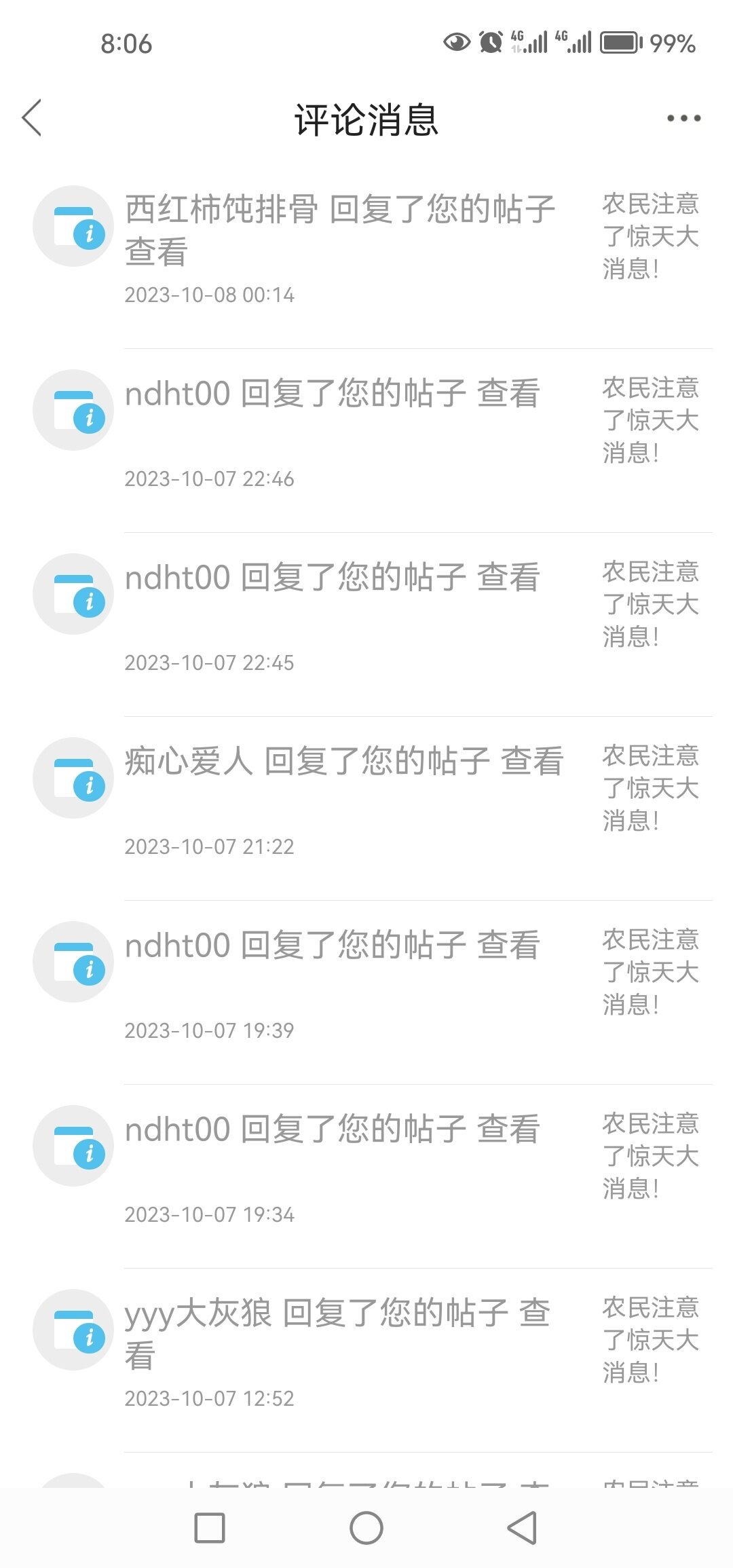Screen dimensions: 733x1568
Task: Open recent apps from navigation bar
Action: 210,1528
